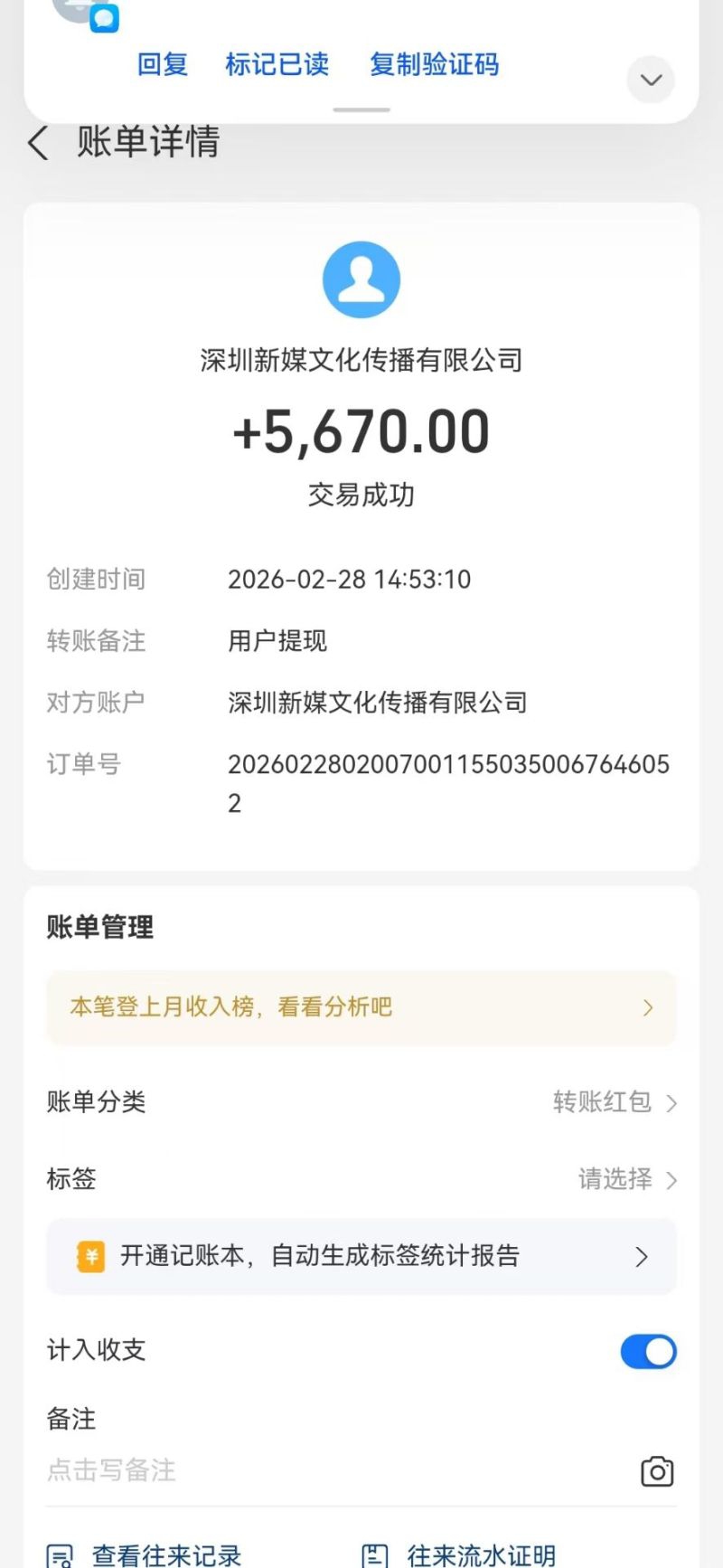Tap 回复 in the notification banner
The height and width of the screenshot is (1568, 723).
click(163, 64)
